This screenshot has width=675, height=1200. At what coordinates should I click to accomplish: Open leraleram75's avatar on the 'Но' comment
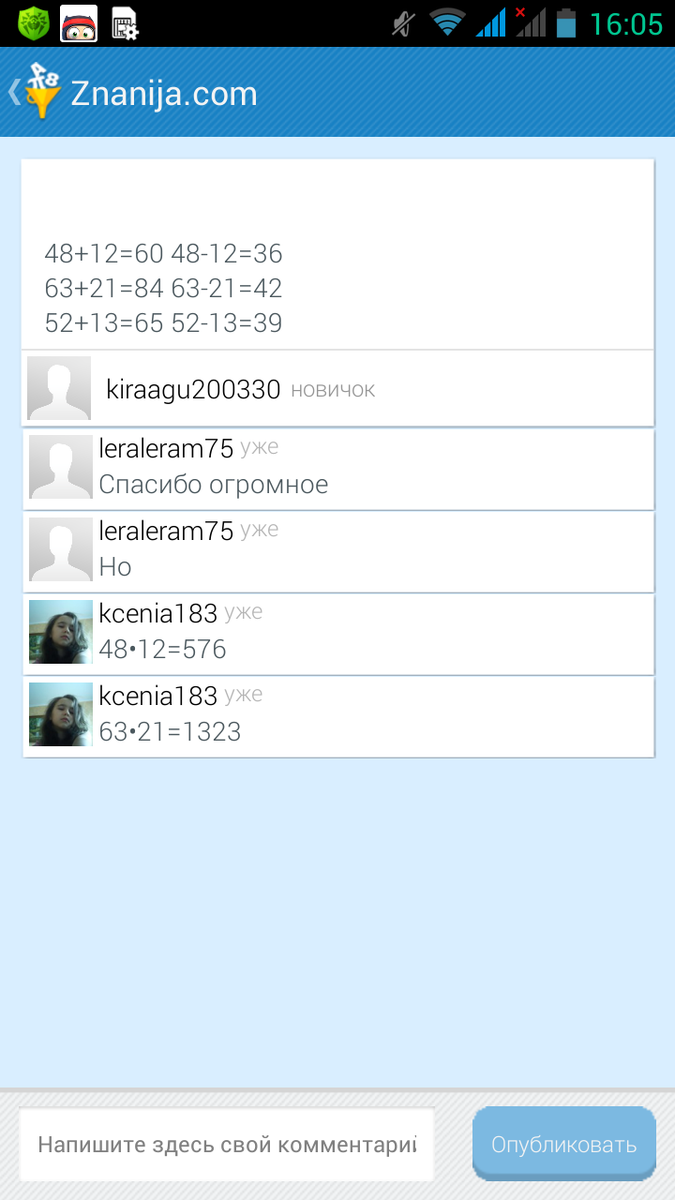[61, 549]
